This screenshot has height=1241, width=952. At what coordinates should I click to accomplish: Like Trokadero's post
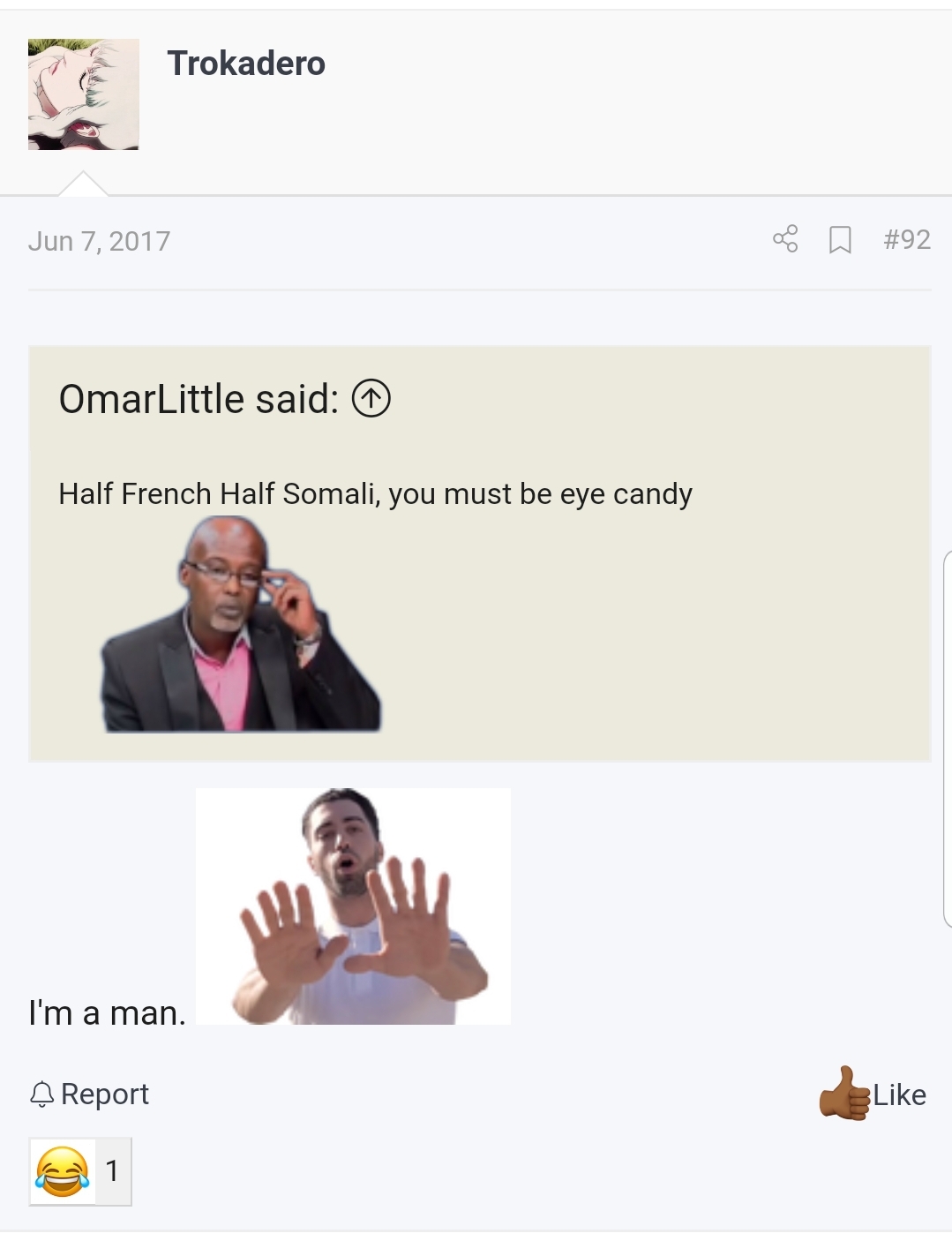click(873, 1094)
